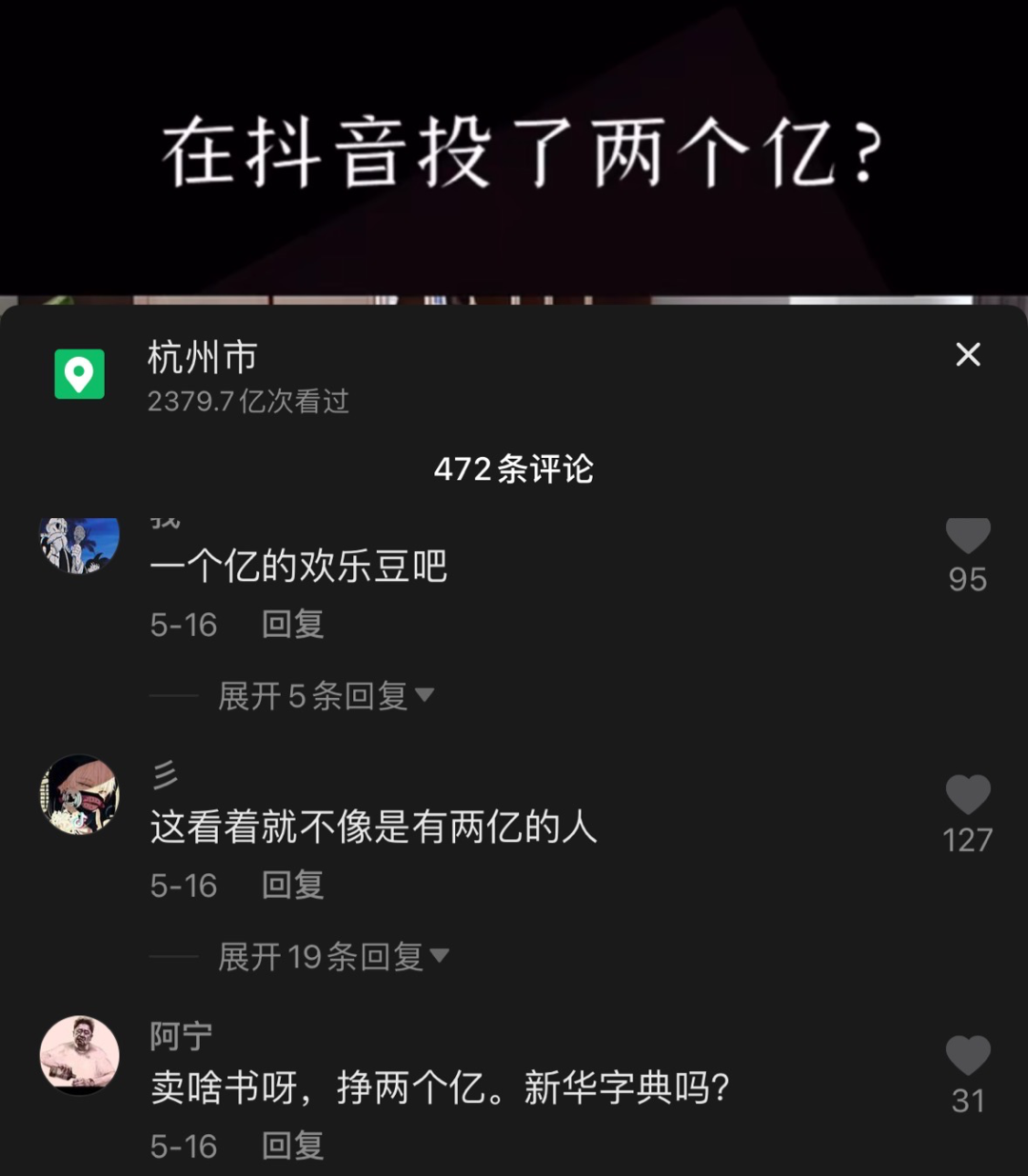Open the 杭州市 location page
This screenshot has height=1176, width=1028.
(202, 359)
